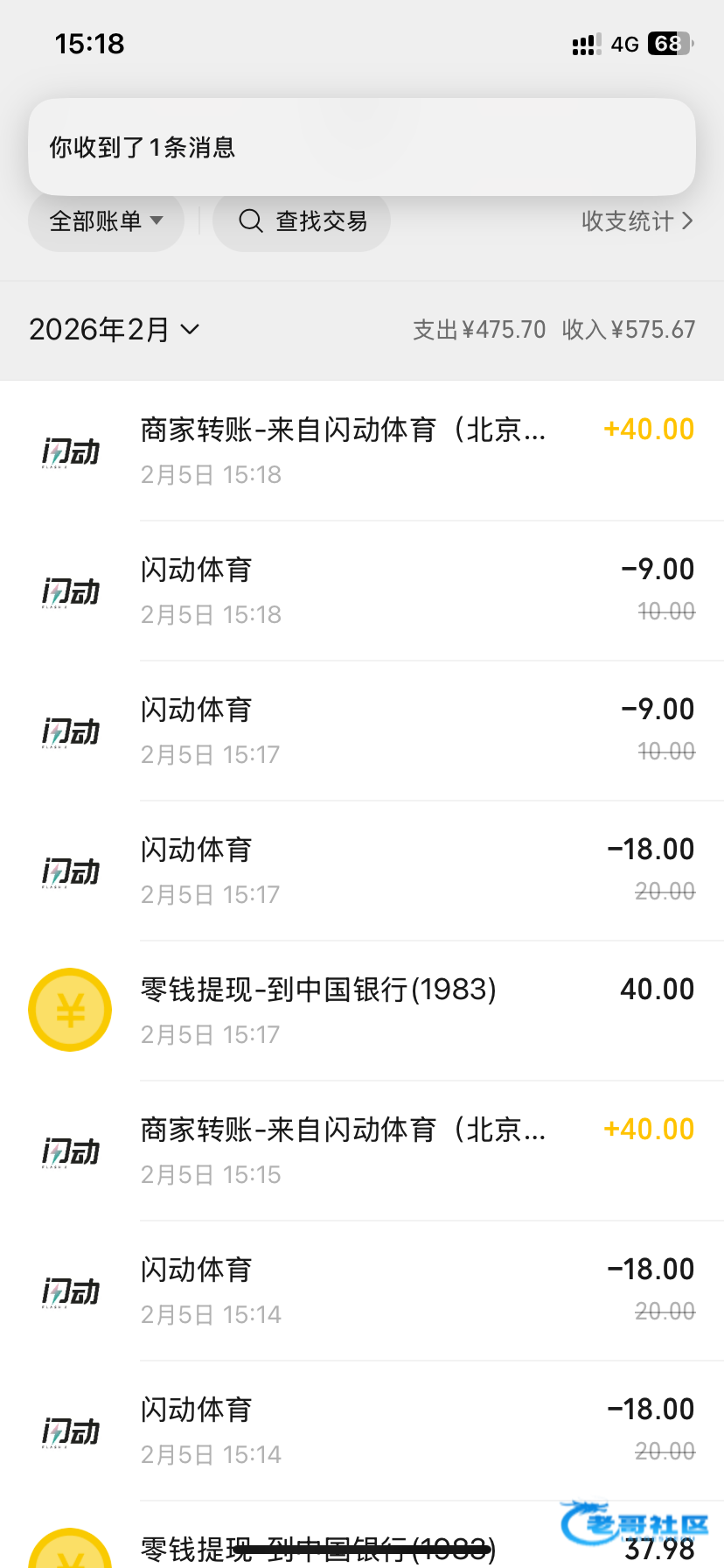The width and height of the screenshot is (724, 1568).
Task: Tap 查找交易 to search transactions
Action: coord(302,221)
